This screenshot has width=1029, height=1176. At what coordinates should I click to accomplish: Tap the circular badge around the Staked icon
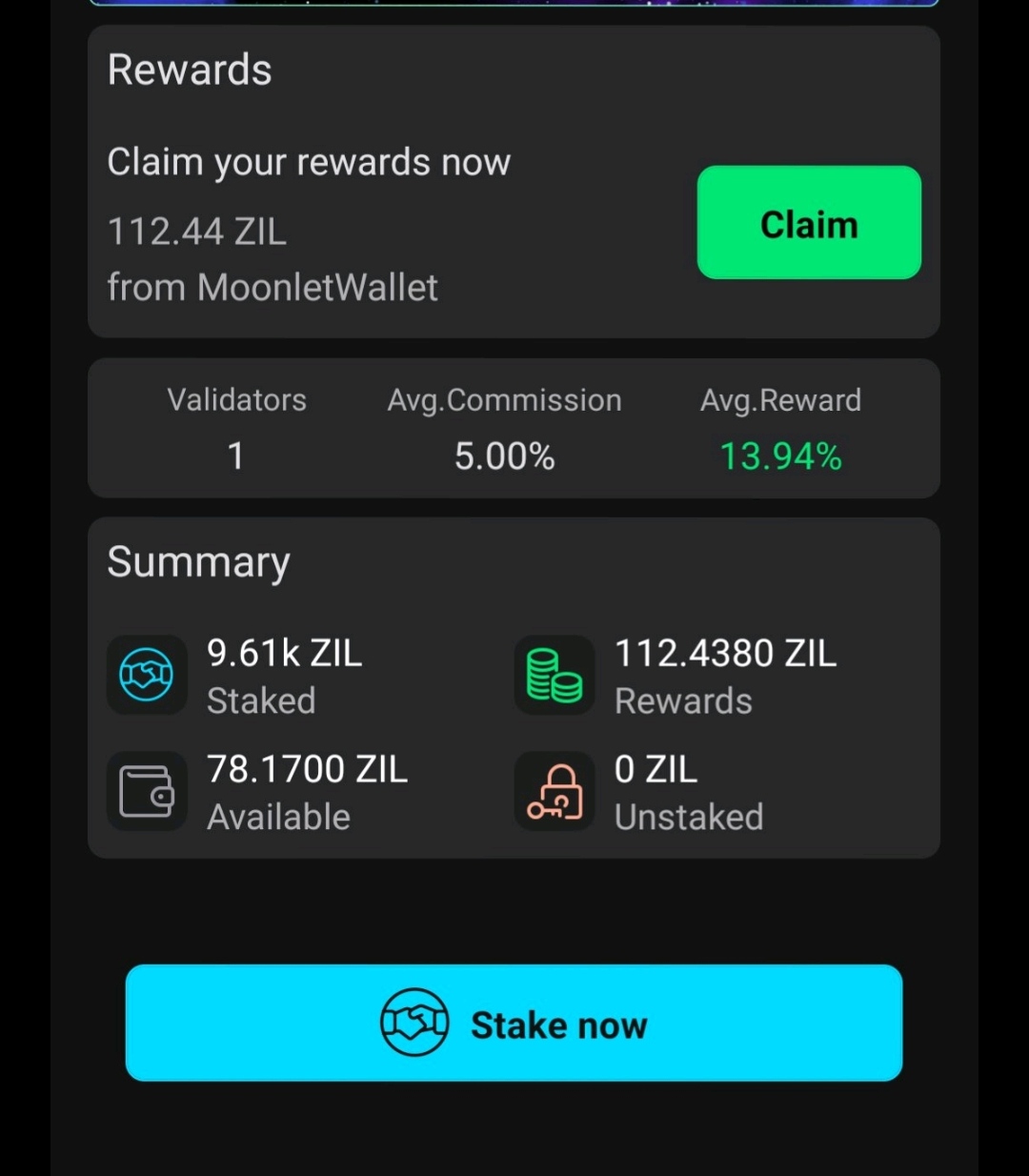(x=147, y=675)
